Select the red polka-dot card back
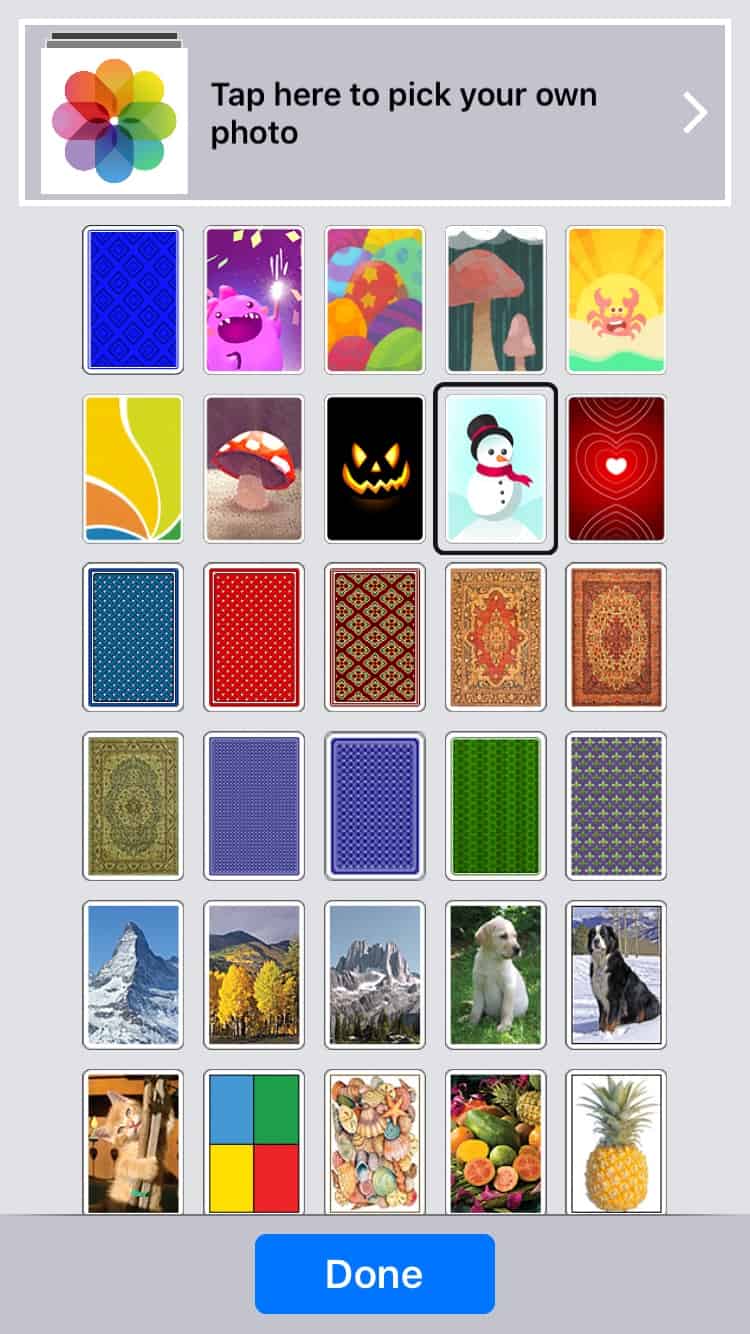 pos(254,637)
